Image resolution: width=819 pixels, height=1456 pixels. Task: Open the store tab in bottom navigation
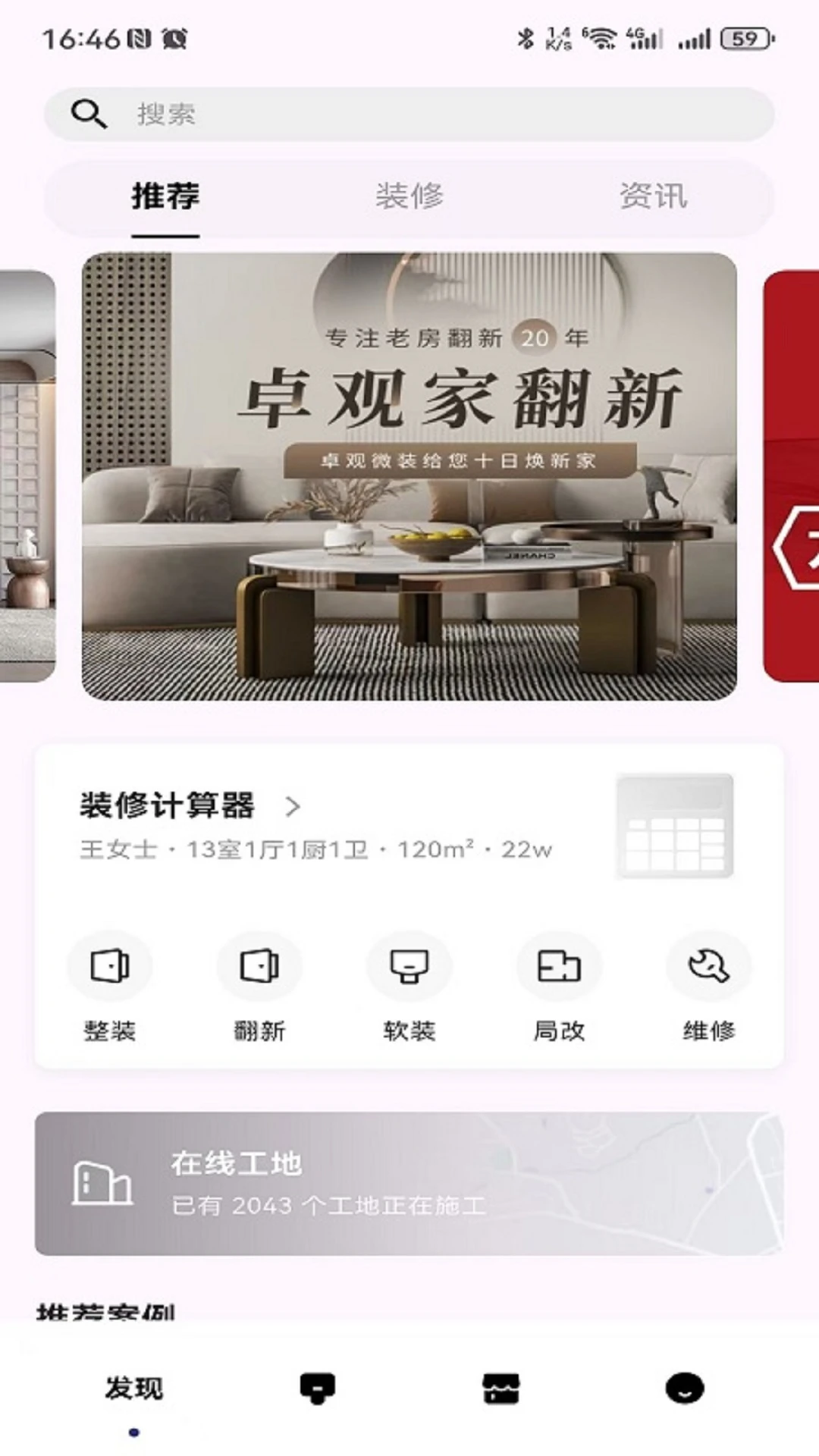click(x=501, y=1389)
